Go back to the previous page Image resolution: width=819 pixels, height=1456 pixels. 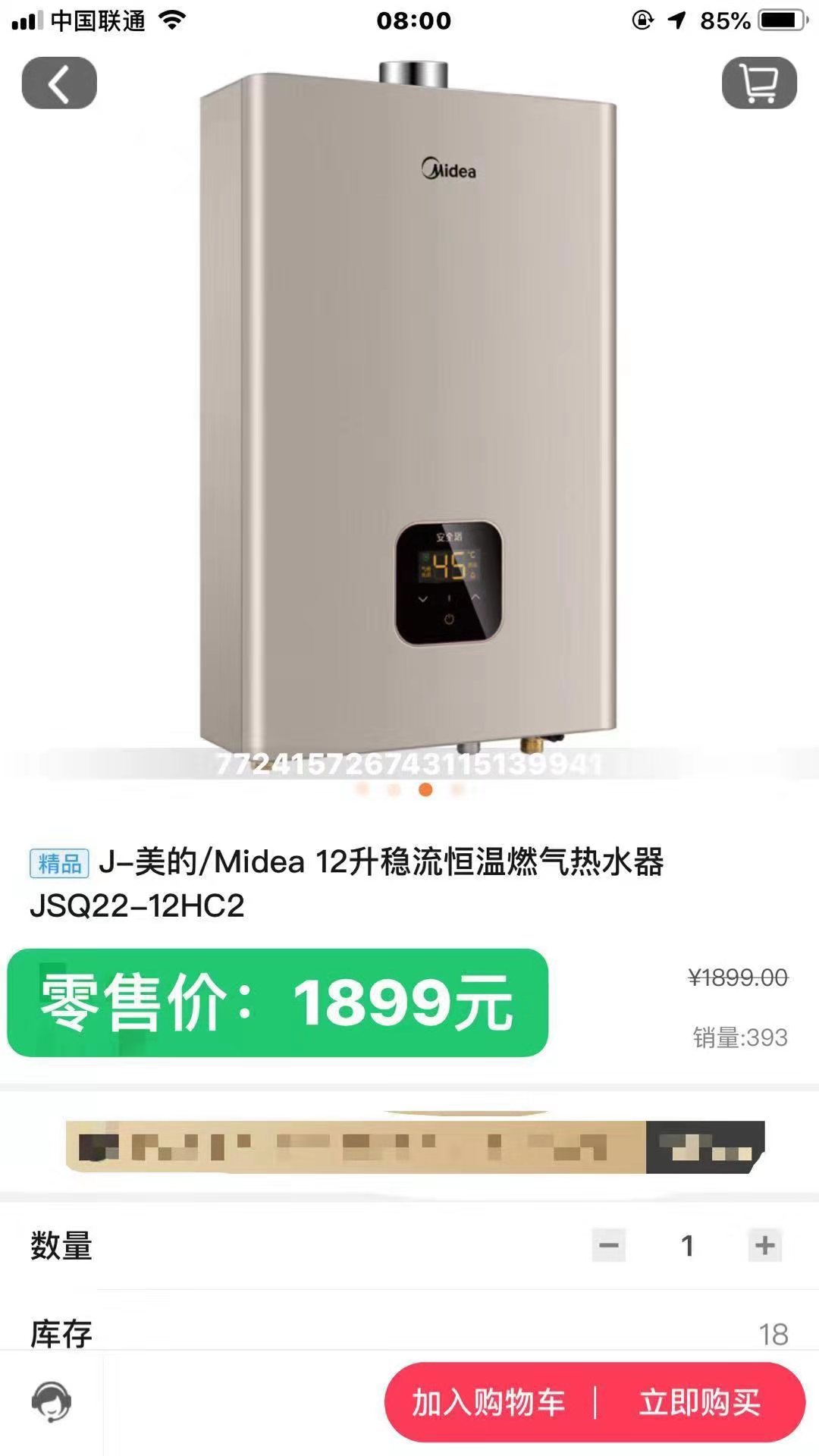click(59, 83)
